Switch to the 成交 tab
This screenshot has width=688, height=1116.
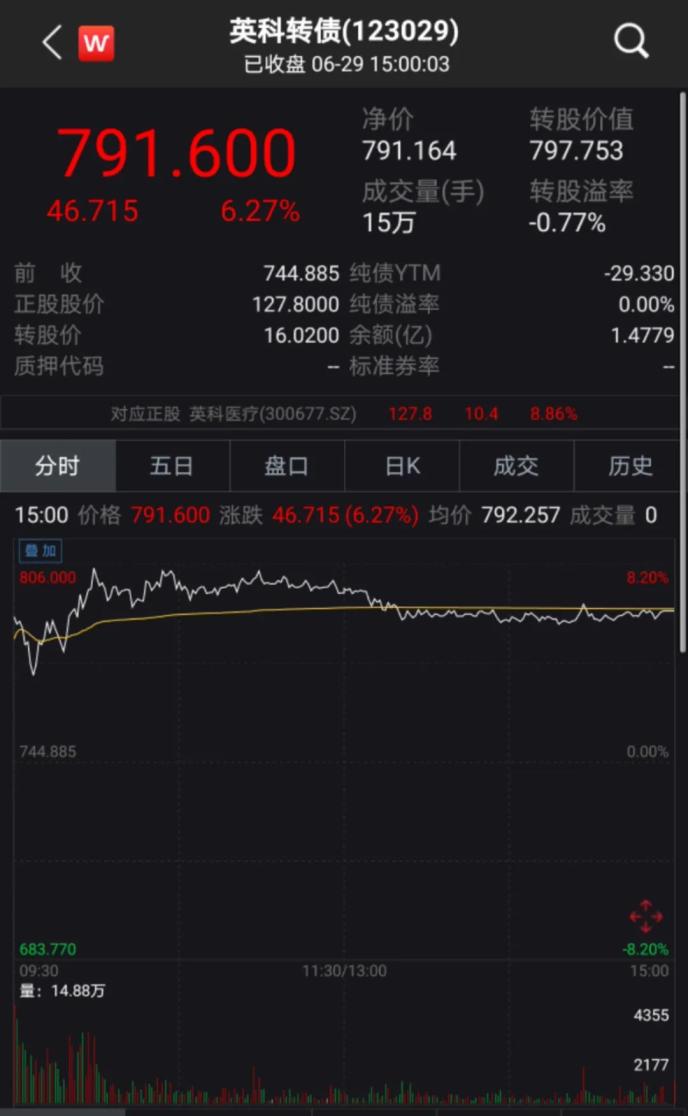click(x=517, y=465)
